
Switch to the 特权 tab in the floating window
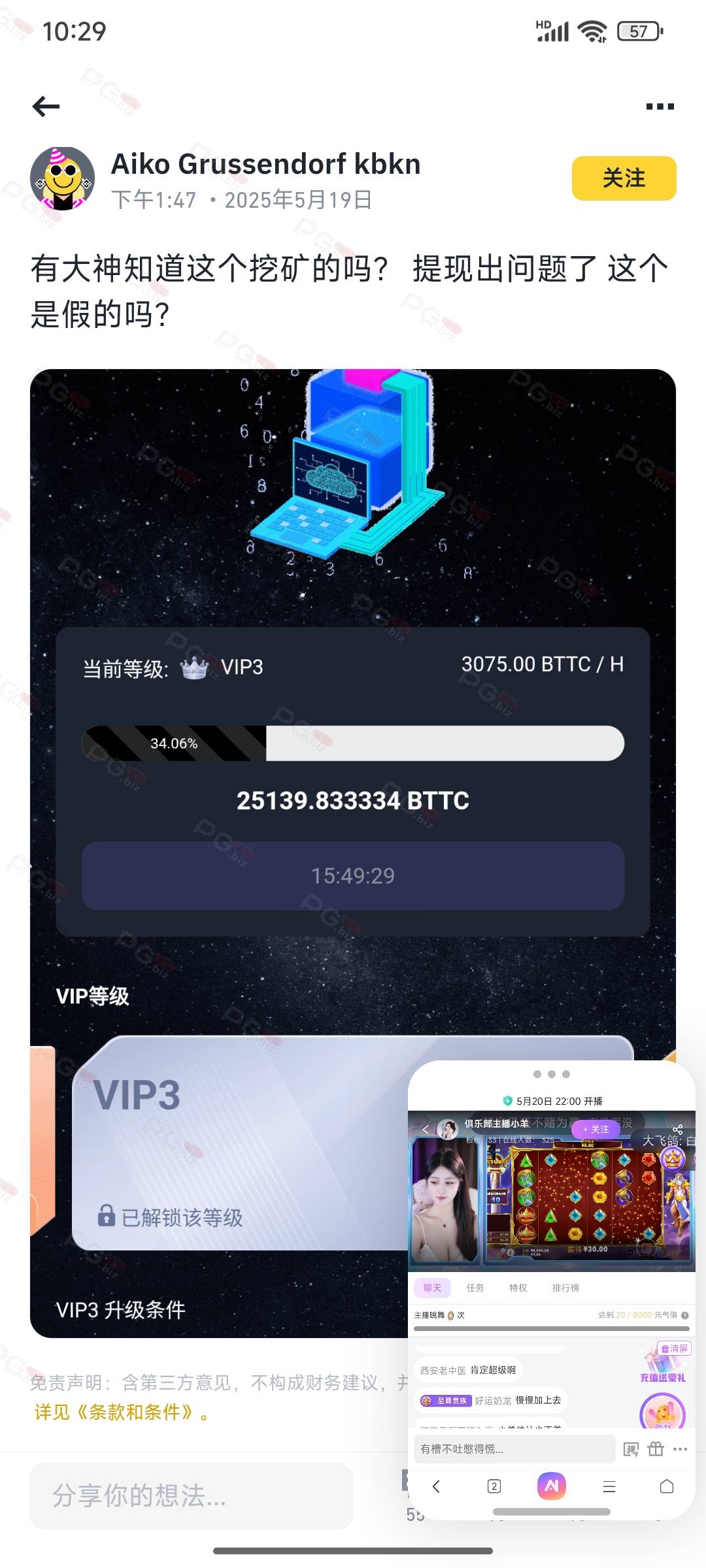tap(518, 1288)
